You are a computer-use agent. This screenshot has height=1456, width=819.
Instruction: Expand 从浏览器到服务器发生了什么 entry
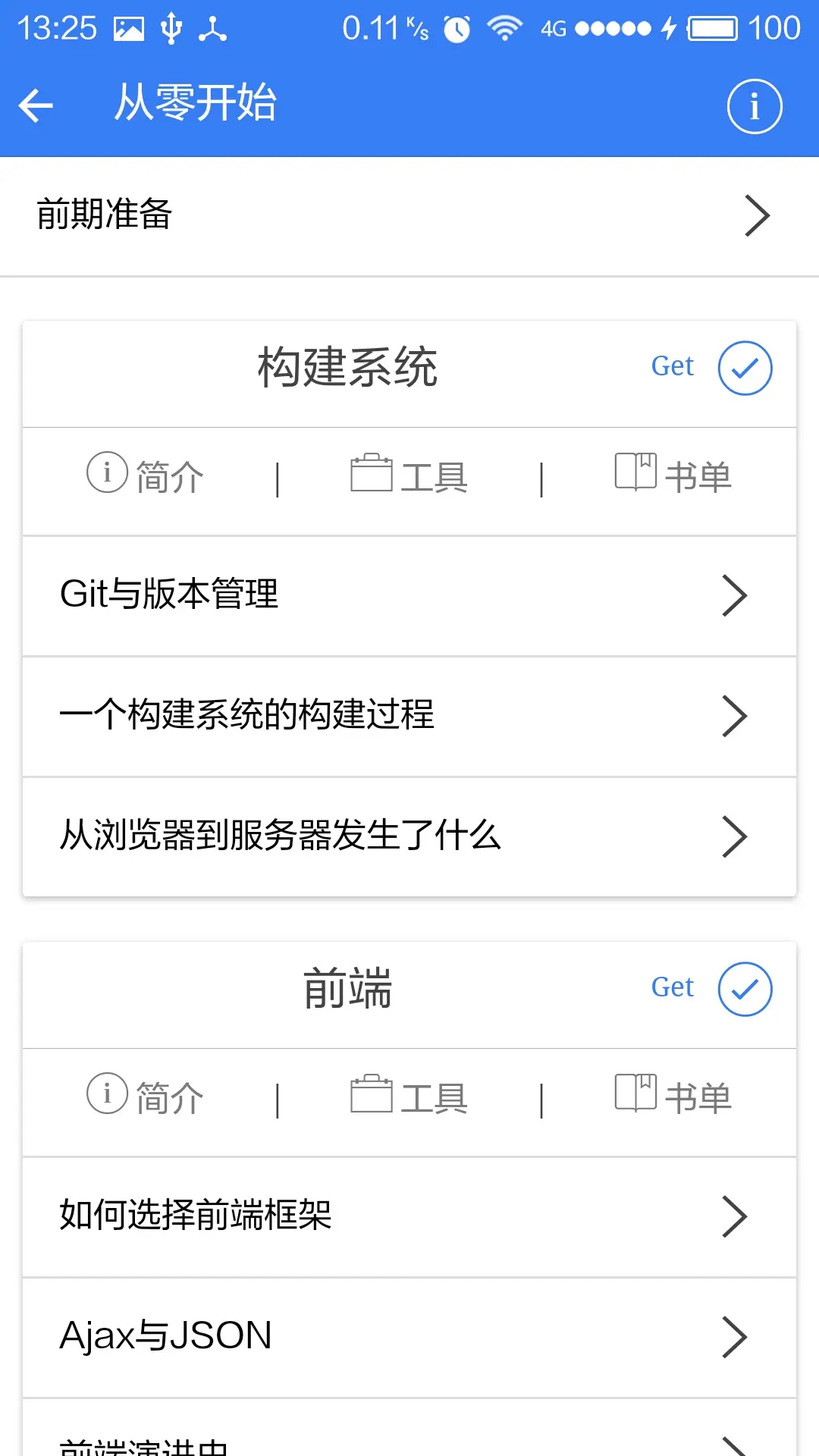tap(409, 836)
